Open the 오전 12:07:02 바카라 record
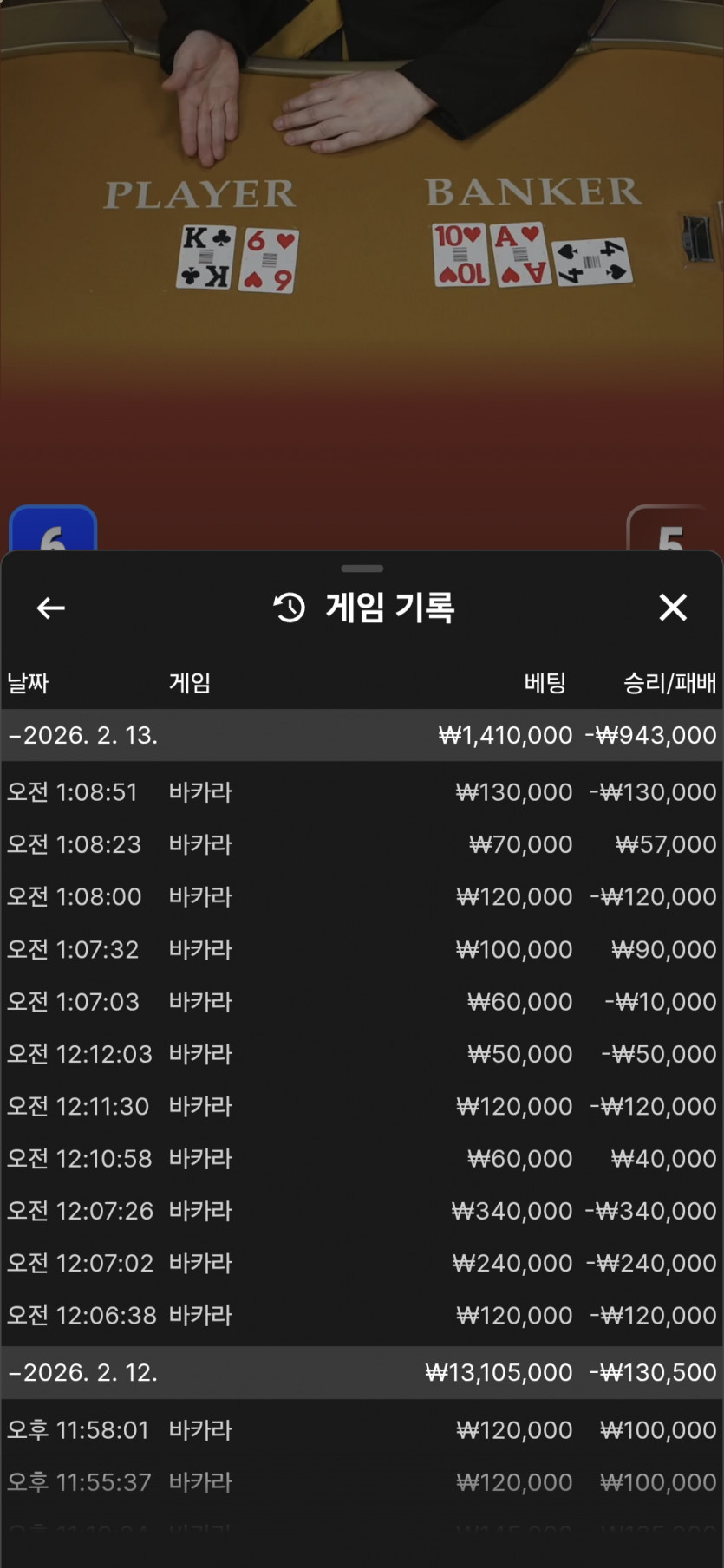Screen dimensions: 724x1568 point(362,1263)
